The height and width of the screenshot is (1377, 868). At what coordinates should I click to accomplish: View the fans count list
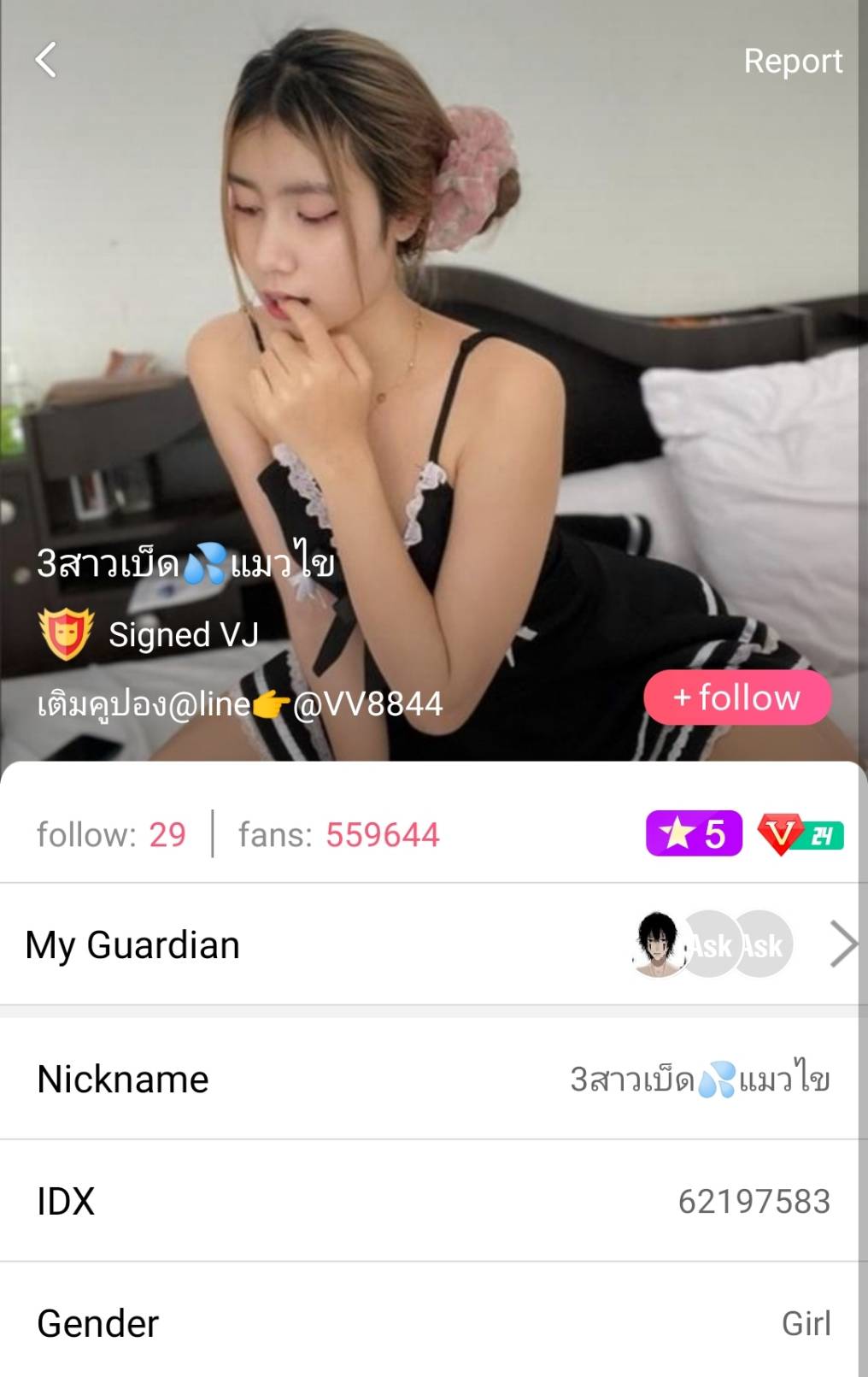click(338, 834)
